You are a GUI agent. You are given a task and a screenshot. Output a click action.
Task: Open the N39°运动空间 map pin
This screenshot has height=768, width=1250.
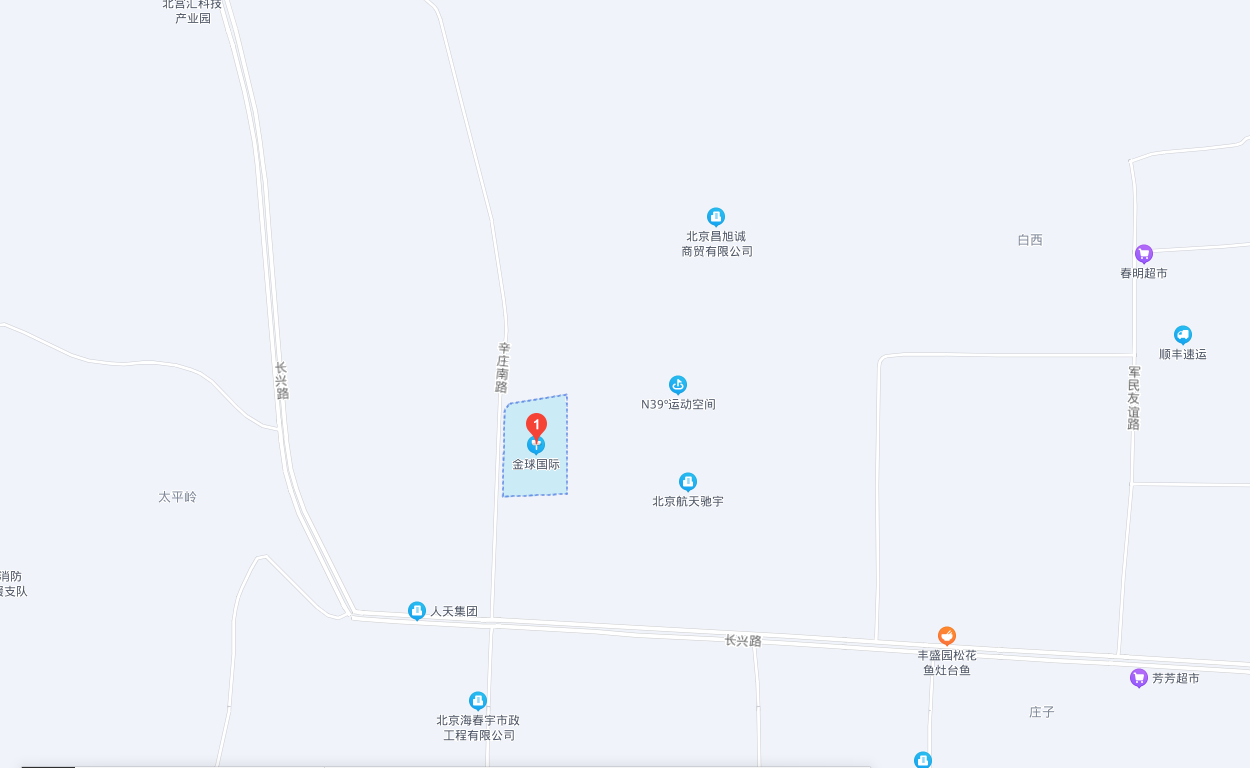point(678,385)
